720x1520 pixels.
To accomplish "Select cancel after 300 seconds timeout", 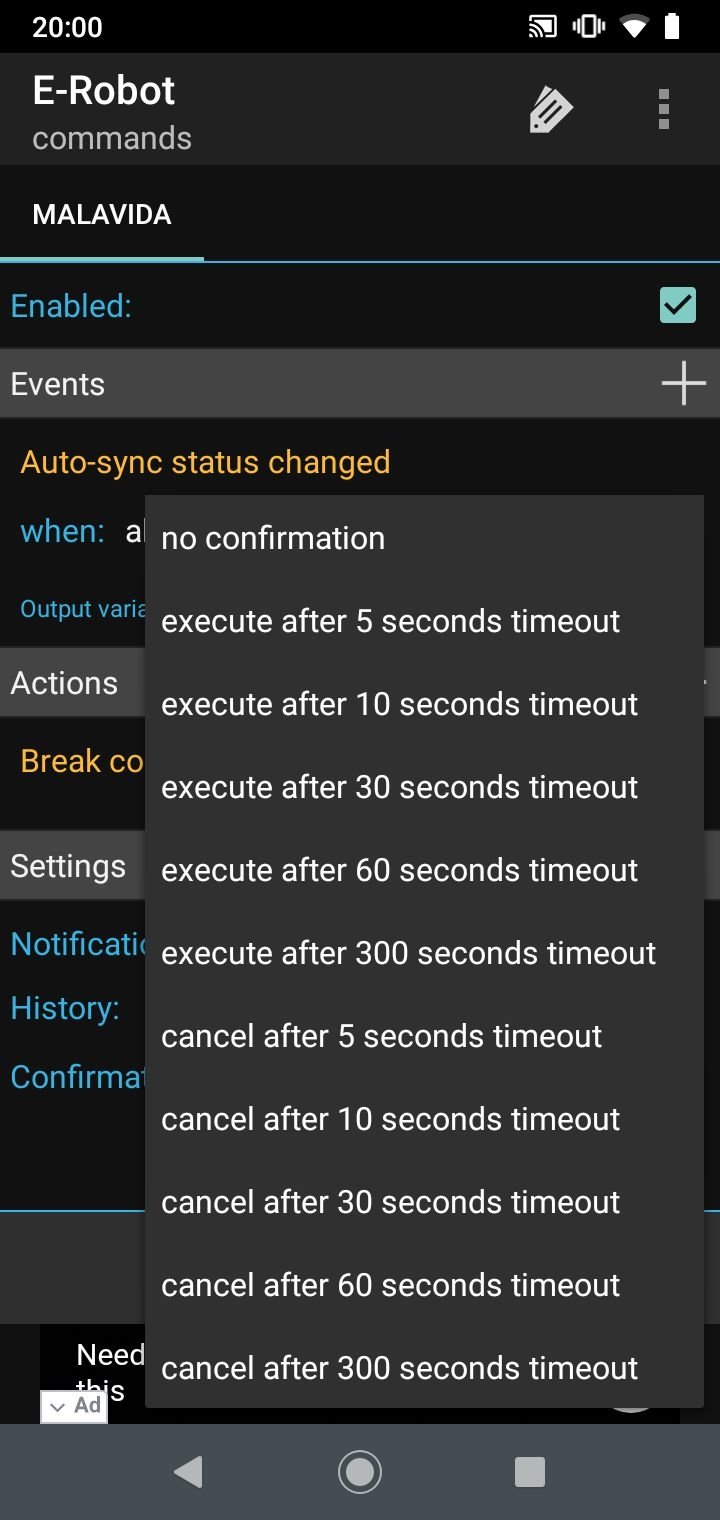I will pos(424,1368).
